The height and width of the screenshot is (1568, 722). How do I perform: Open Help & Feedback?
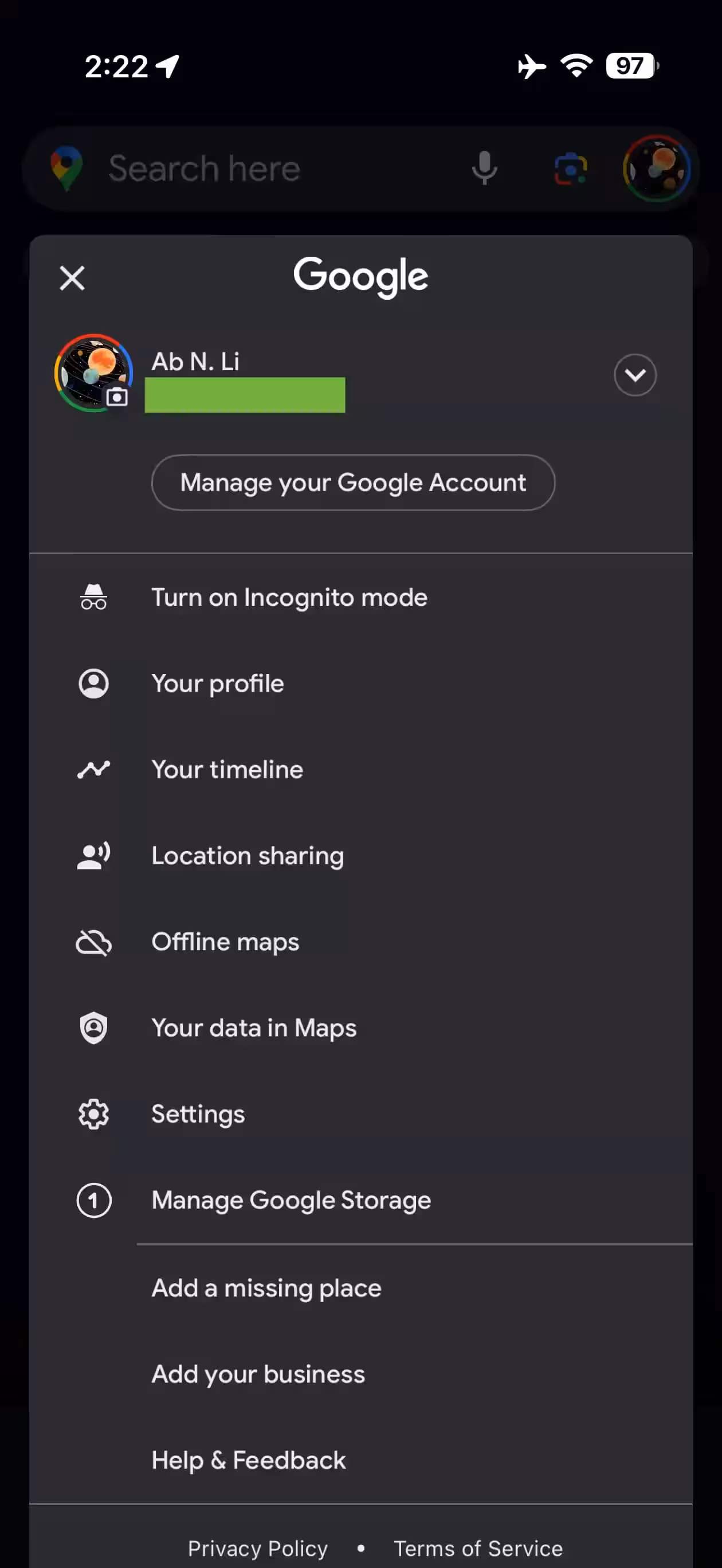click(x=248, y=1460)
